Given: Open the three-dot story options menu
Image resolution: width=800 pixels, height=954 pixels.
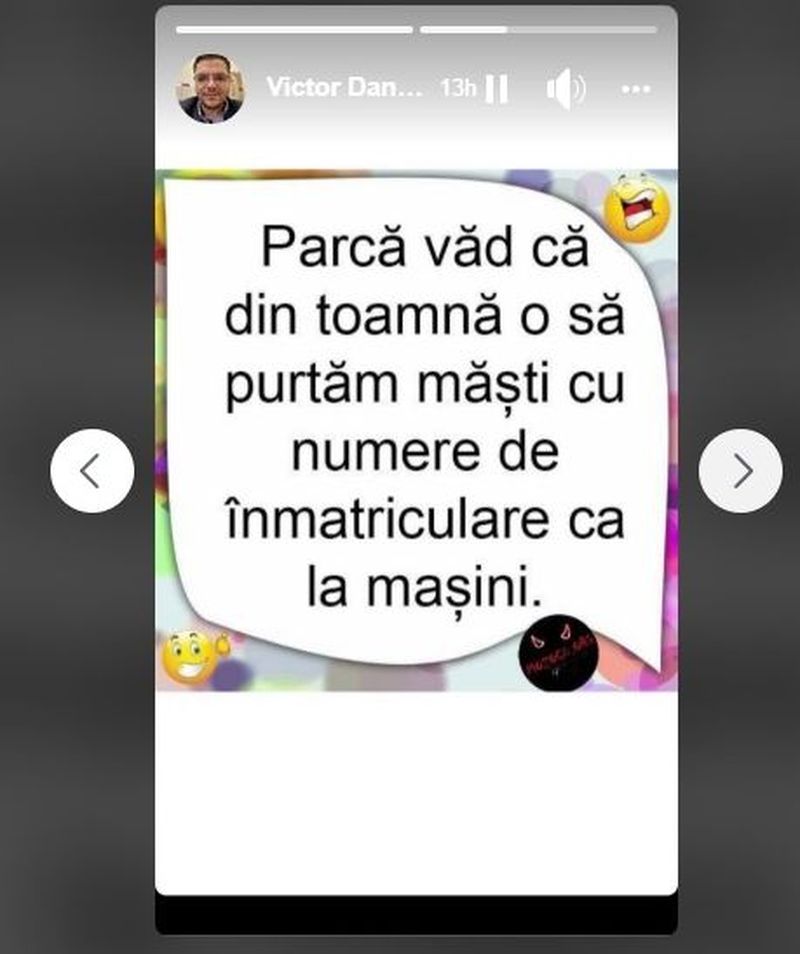Looking at the screenshot, I should [636, 89].
